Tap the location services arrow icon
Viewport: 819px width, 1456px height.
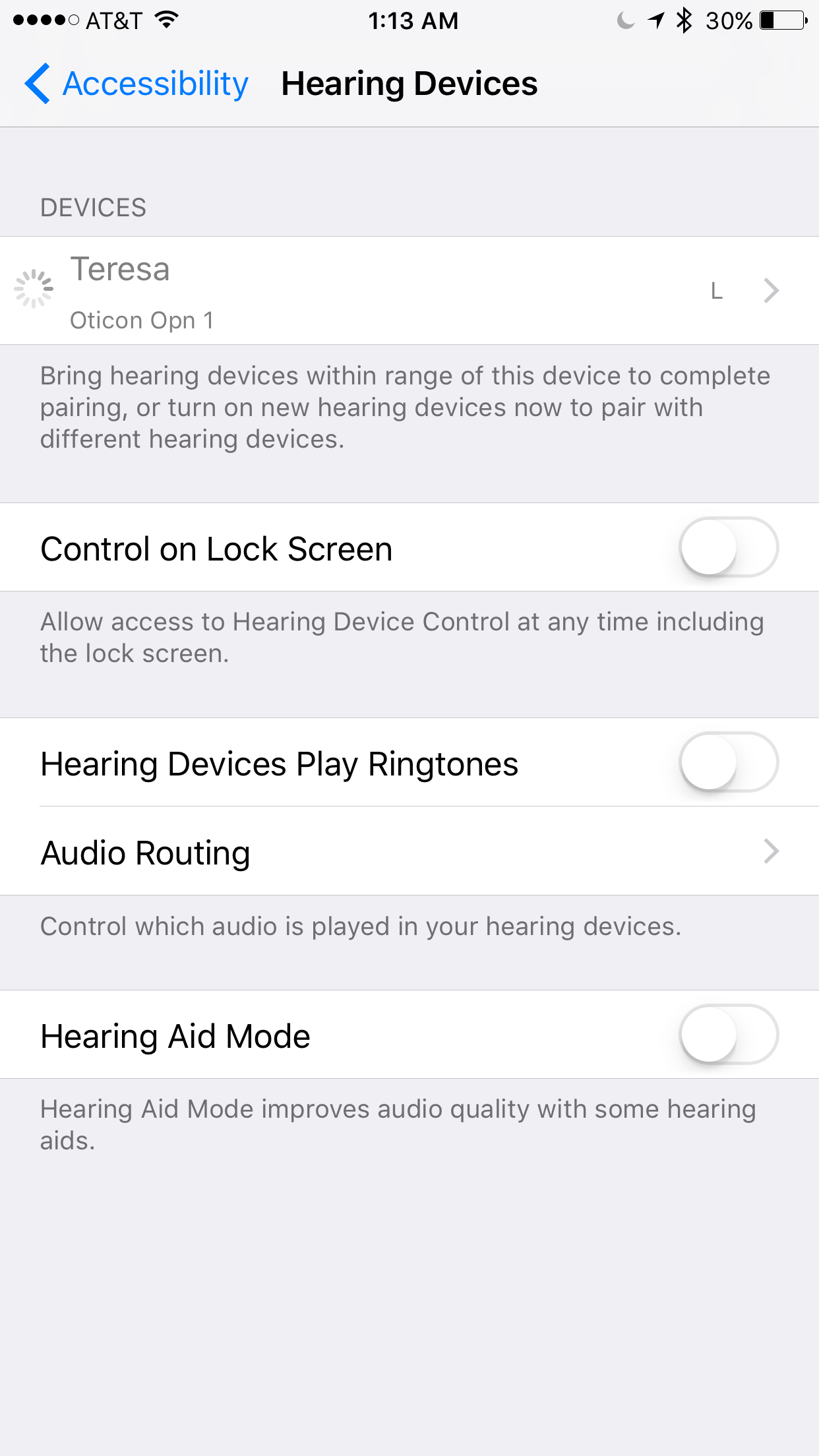coord(655,20)
